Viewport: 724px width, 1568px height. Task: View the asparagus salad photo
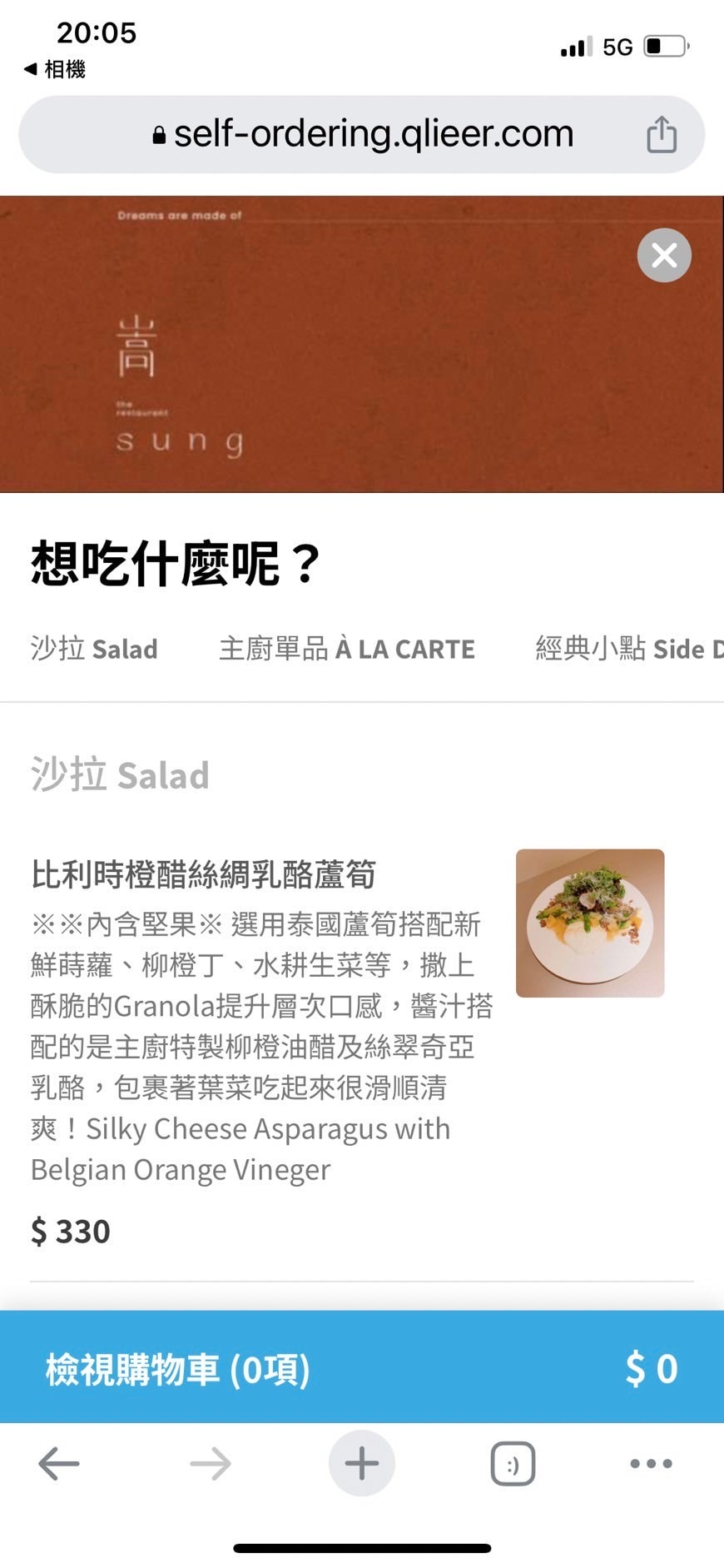tap(590, 923)
